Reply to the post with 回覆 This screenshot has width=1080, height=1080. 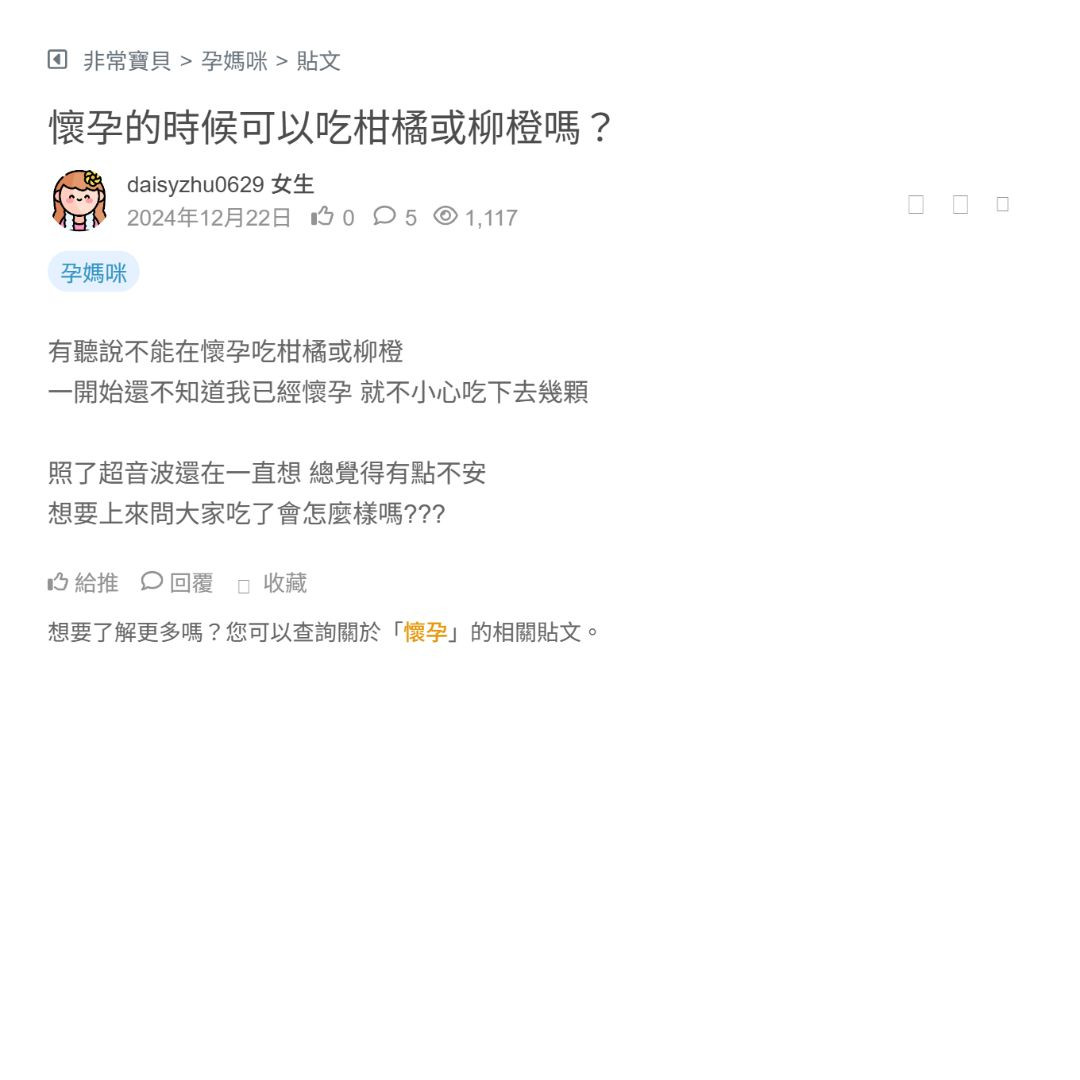(x=178, y=582)
